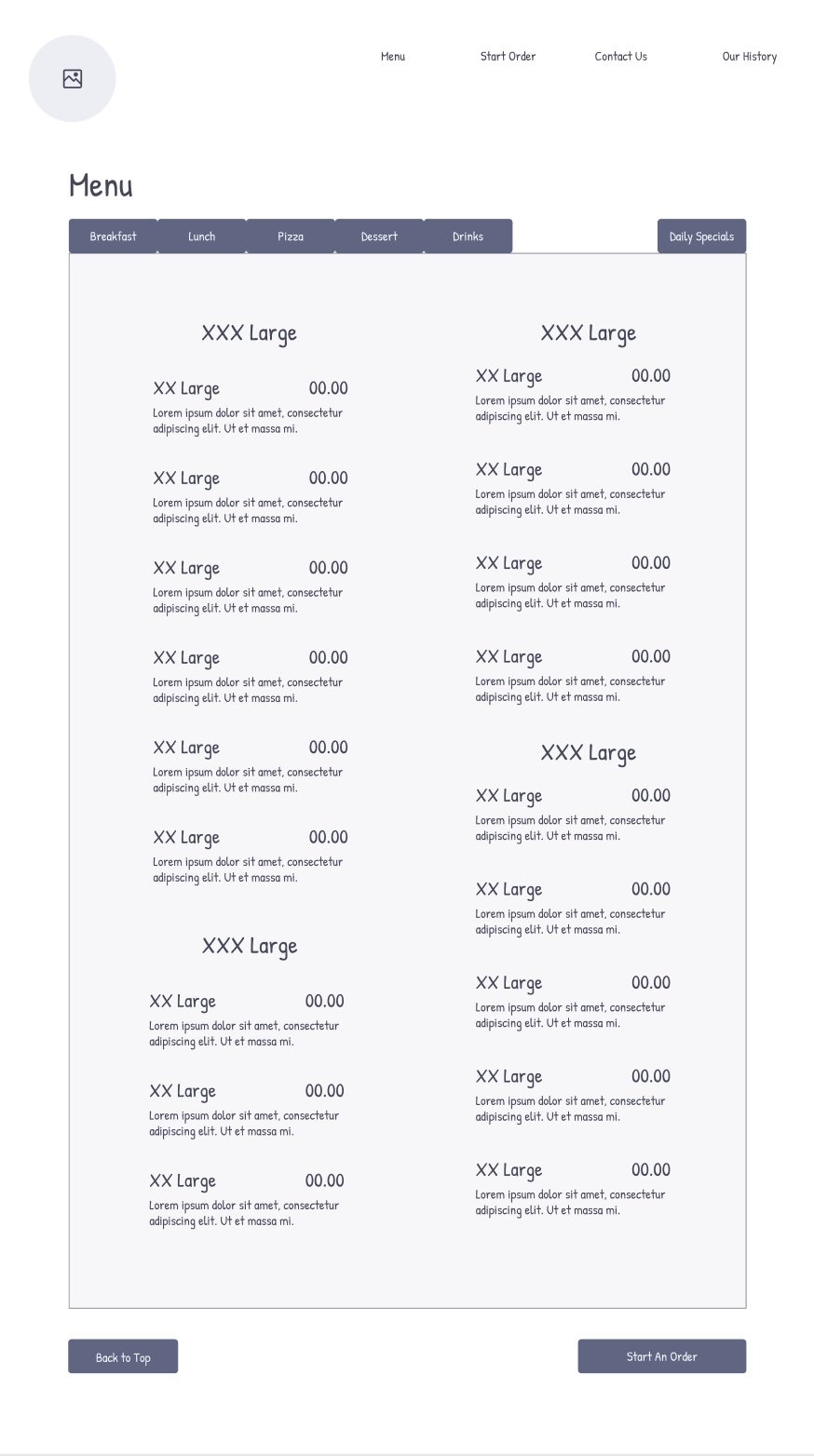The height and width of the screenshot is (1456, 814).
Task: Tap the Start An Order button
Action: click(662, 1356)
